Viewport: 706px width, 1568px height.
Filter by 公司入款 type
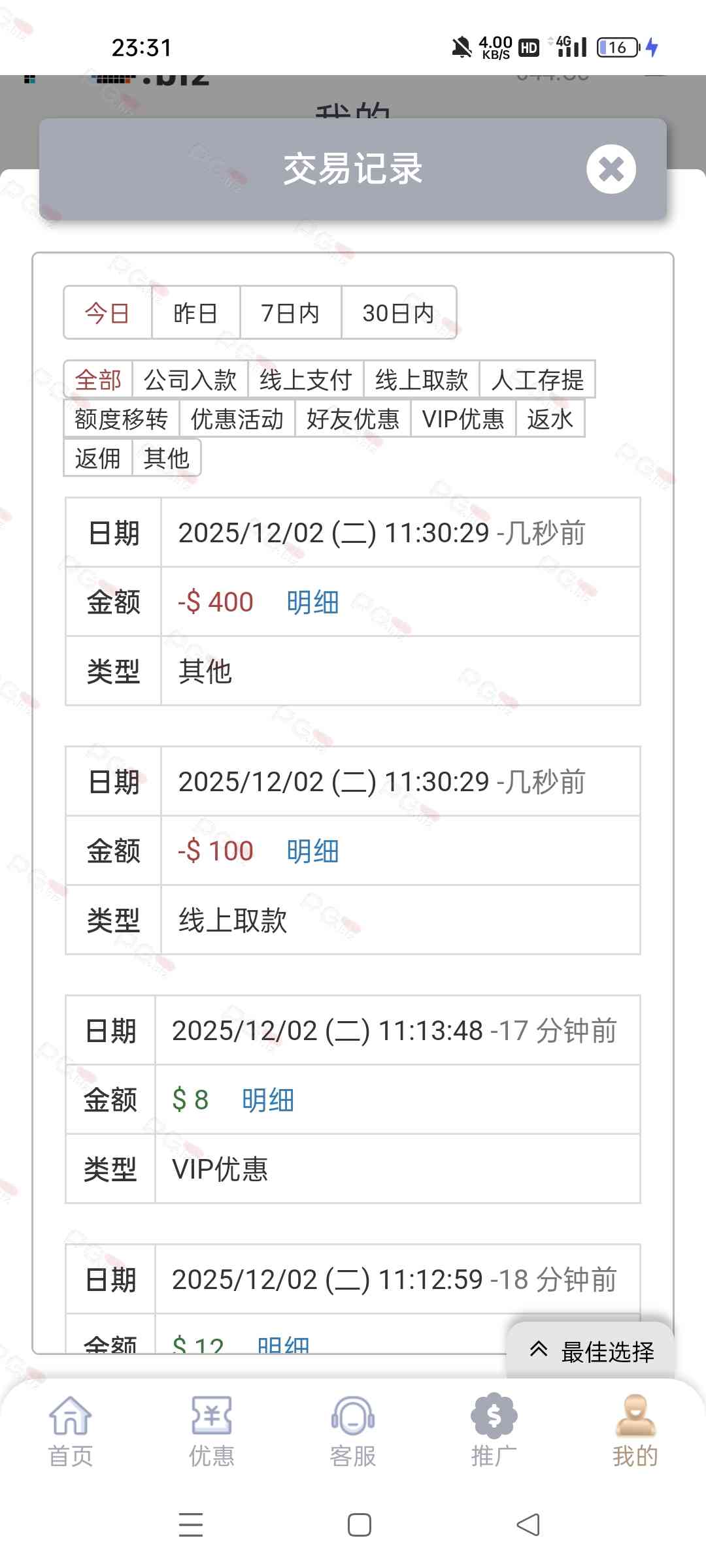coord(190,380)
